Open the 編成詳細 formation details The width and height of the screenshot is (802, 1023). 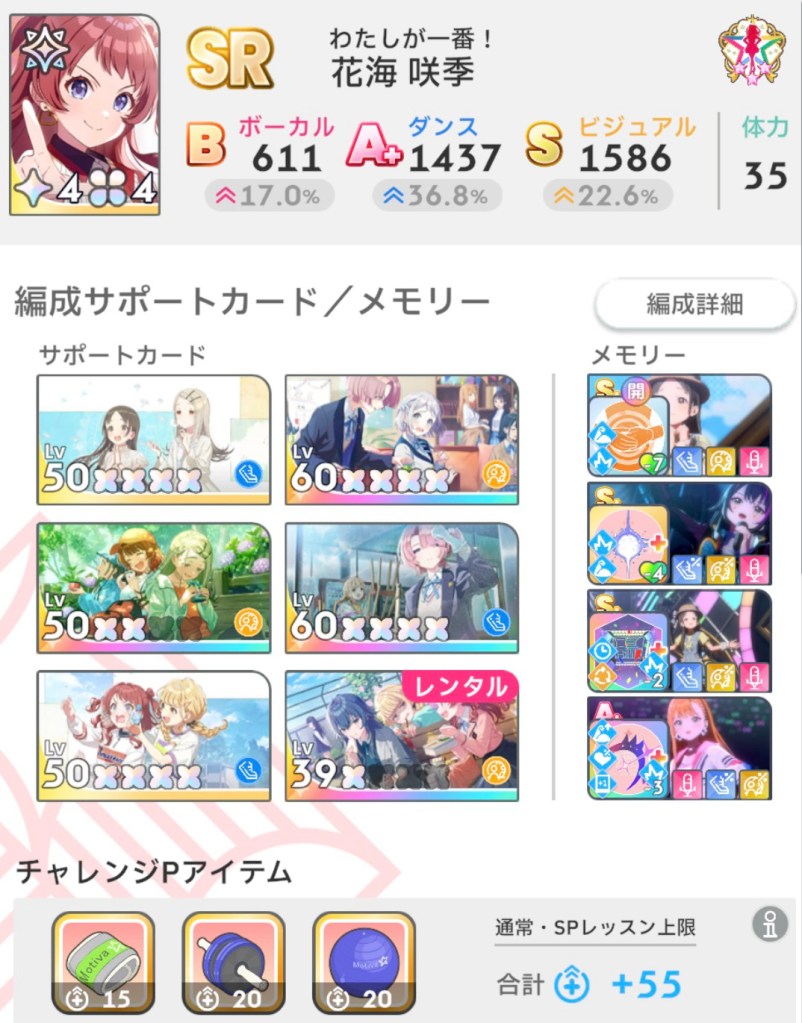(x=694, y=304)
